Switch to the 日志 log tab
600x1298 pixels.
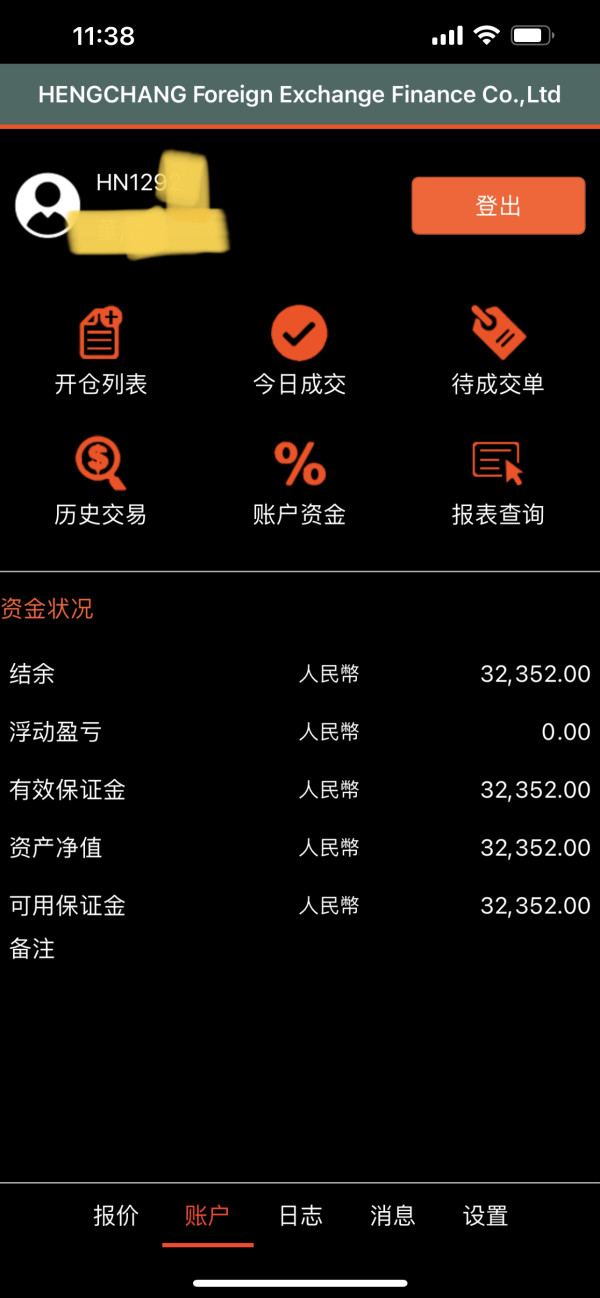300,1216
